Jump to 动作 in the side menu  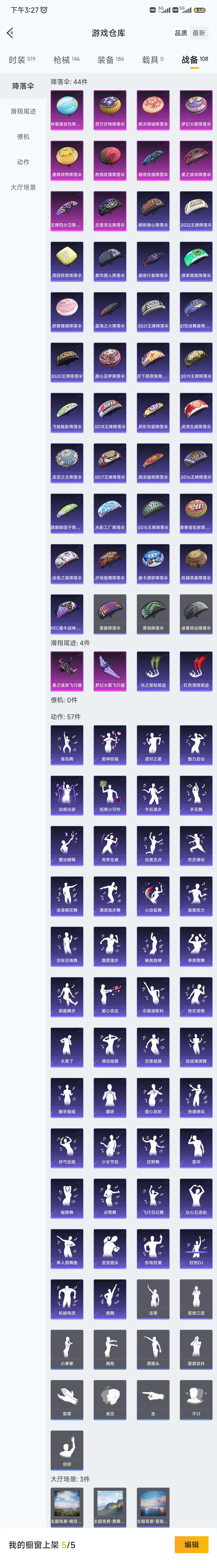point(23,162)
